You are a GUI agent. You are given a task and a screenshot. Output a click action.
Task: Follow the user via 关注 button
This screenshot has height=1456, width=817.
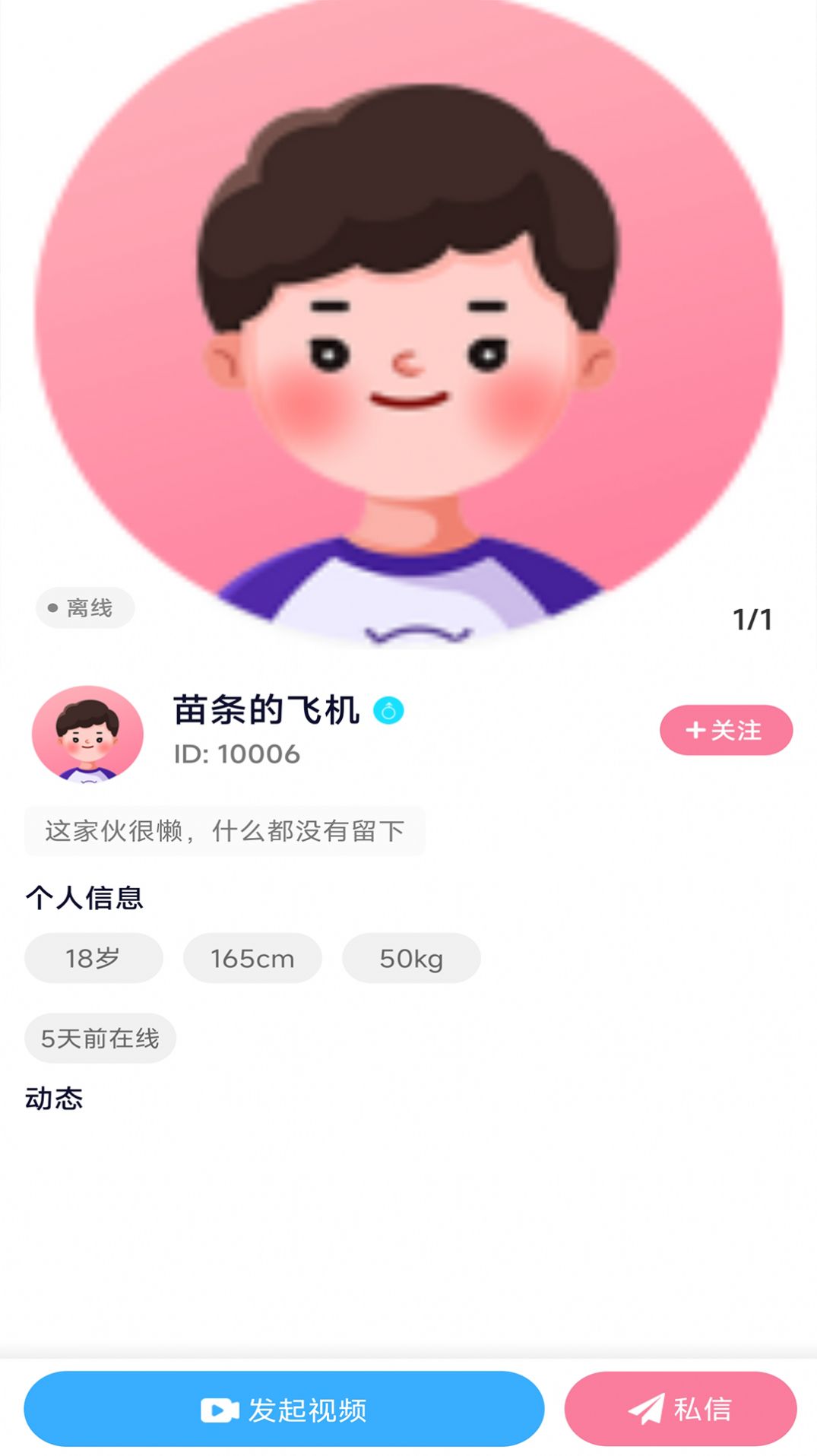726,729
